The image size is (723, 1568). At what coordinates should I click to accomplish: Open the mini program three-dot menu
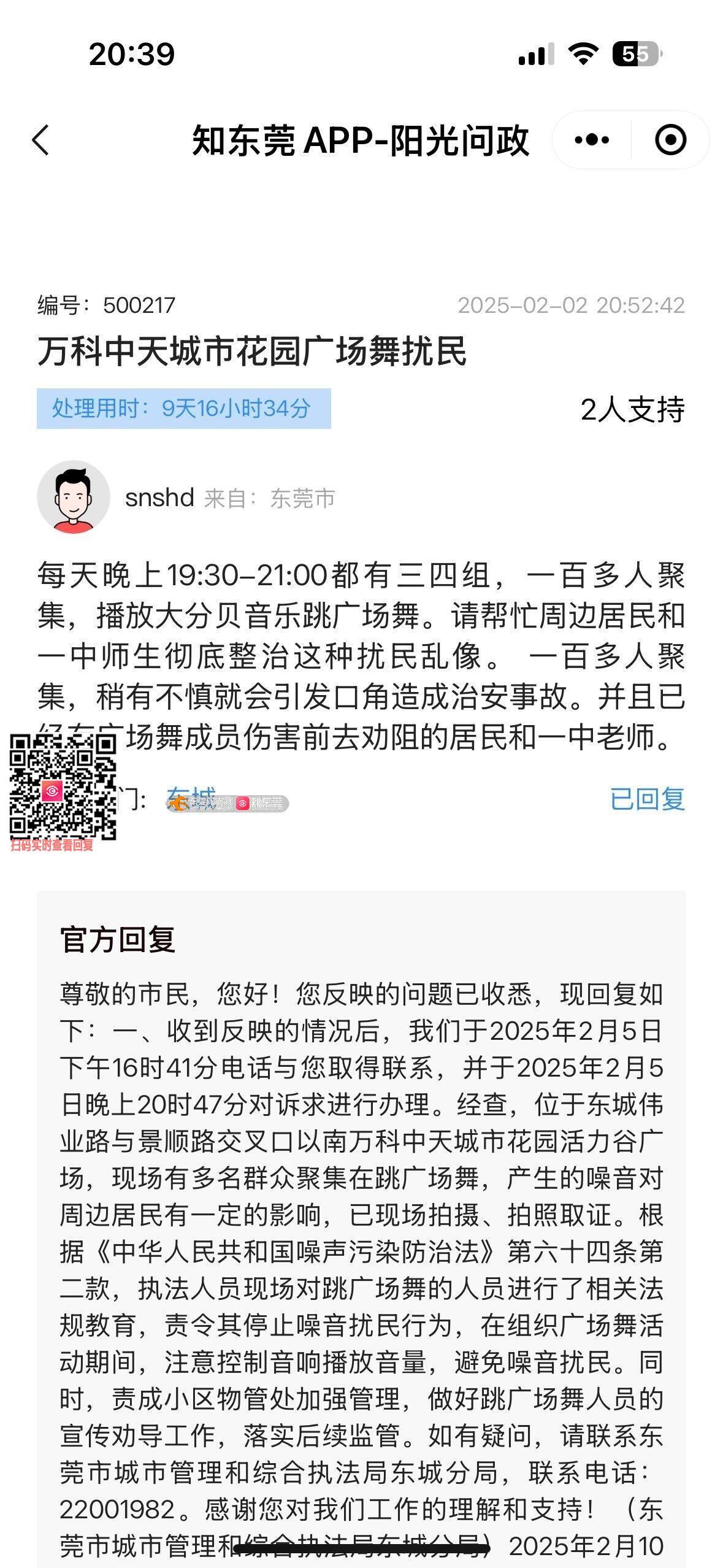point(592,140)
